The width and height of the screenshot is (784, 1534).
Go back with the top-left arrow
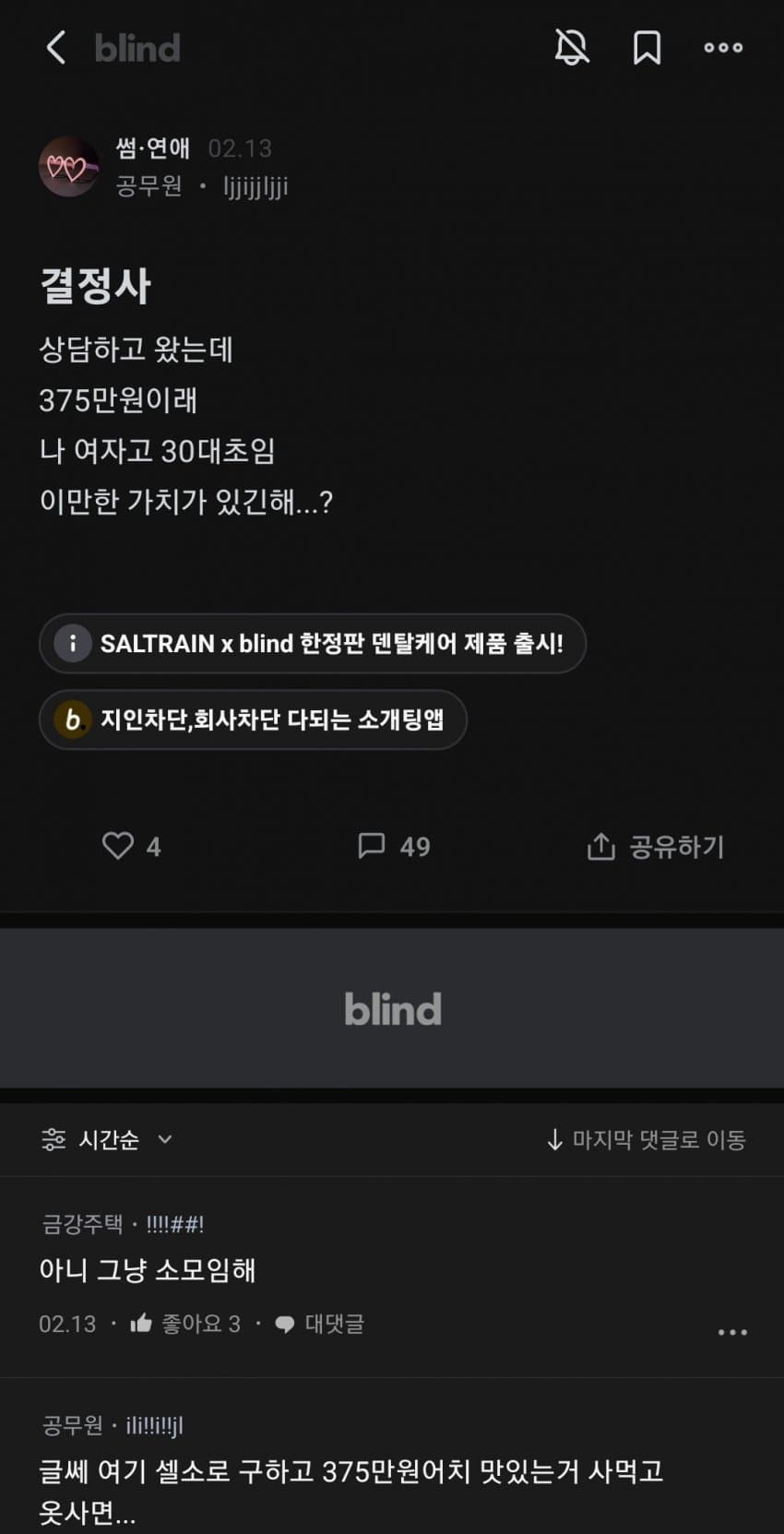56,47
